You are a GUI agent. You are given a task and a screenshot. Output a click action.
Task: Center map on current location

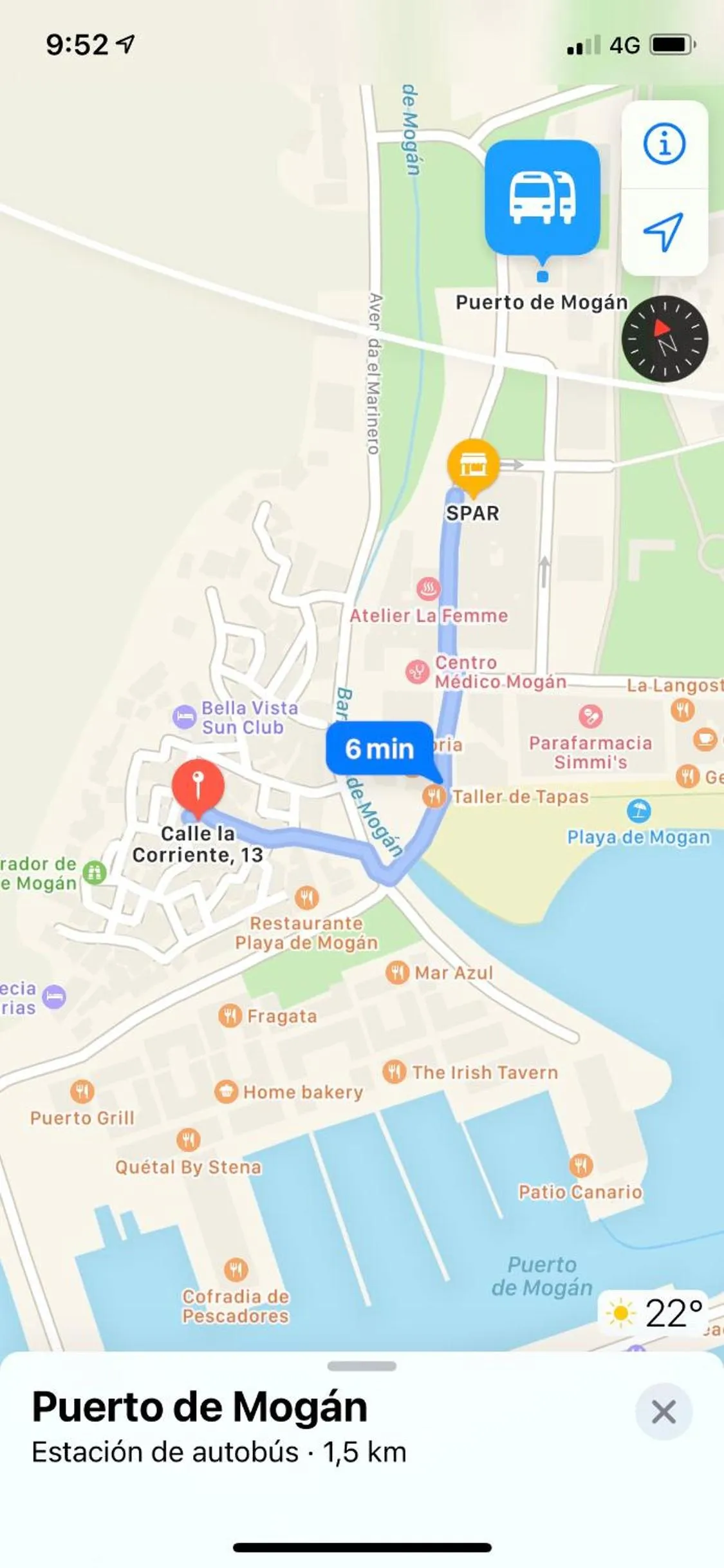[664, 232]
